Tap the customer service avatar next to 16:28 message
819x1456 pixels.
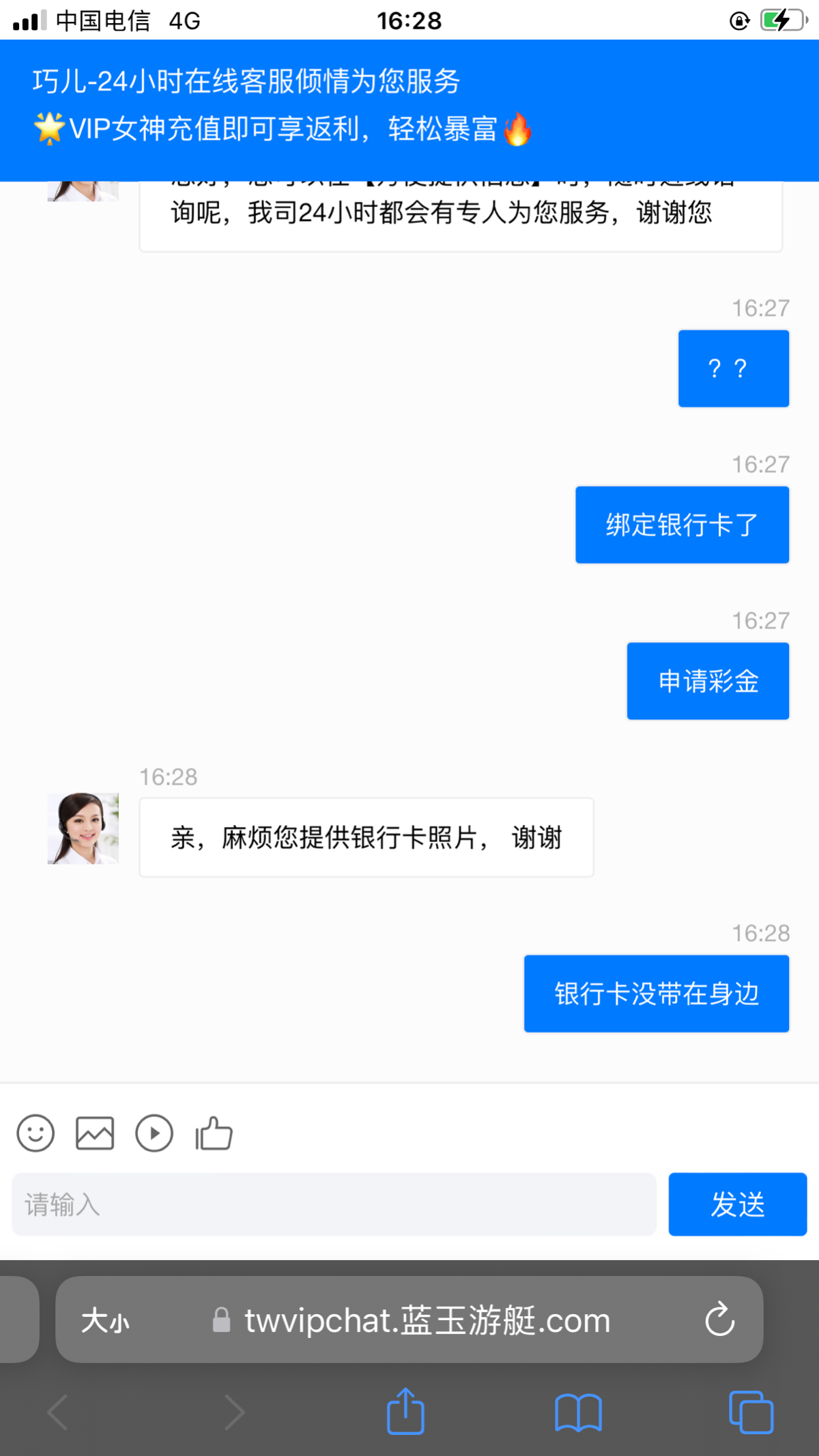click(x=82, y=828)
